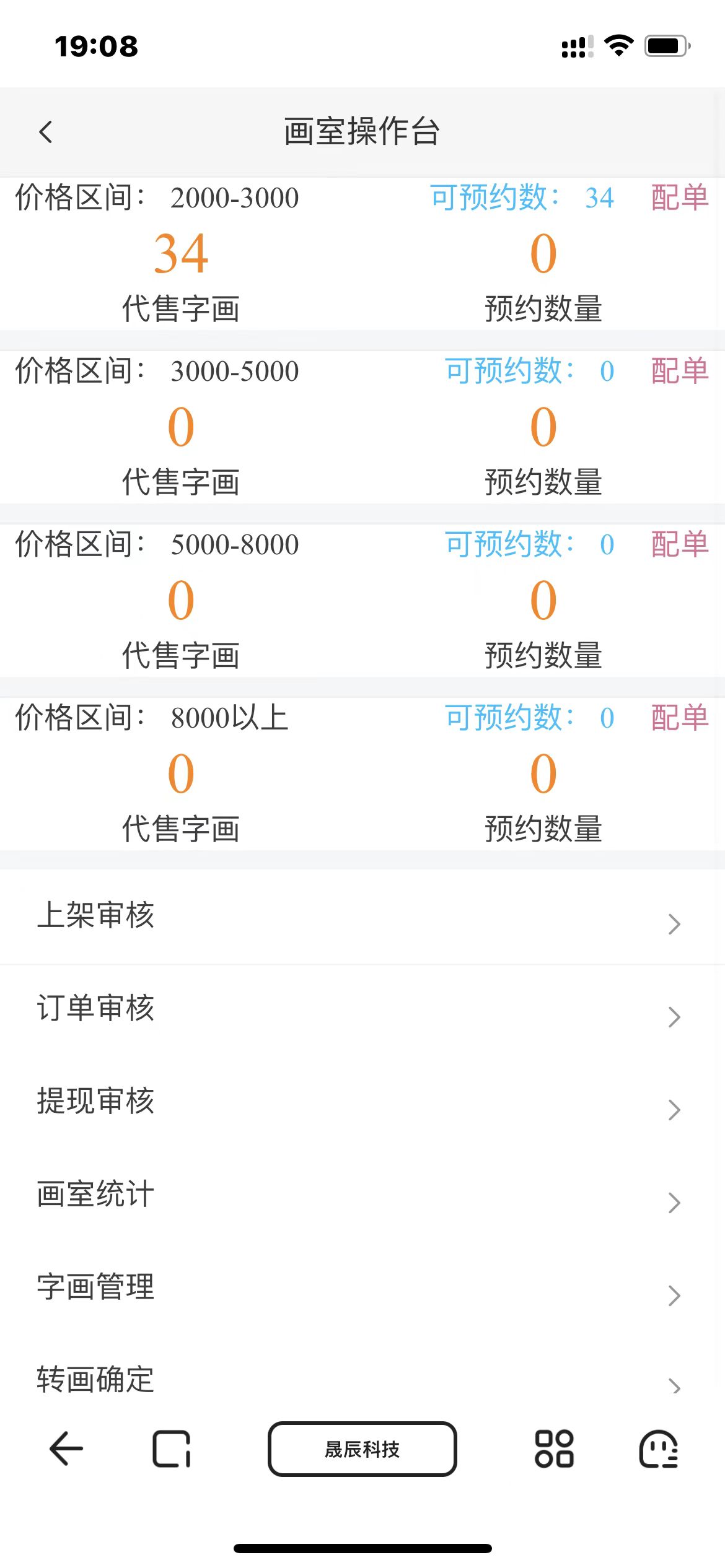Open the tabs window icon
Viewport: 725px width, 1568px height.
(171, 1449)
